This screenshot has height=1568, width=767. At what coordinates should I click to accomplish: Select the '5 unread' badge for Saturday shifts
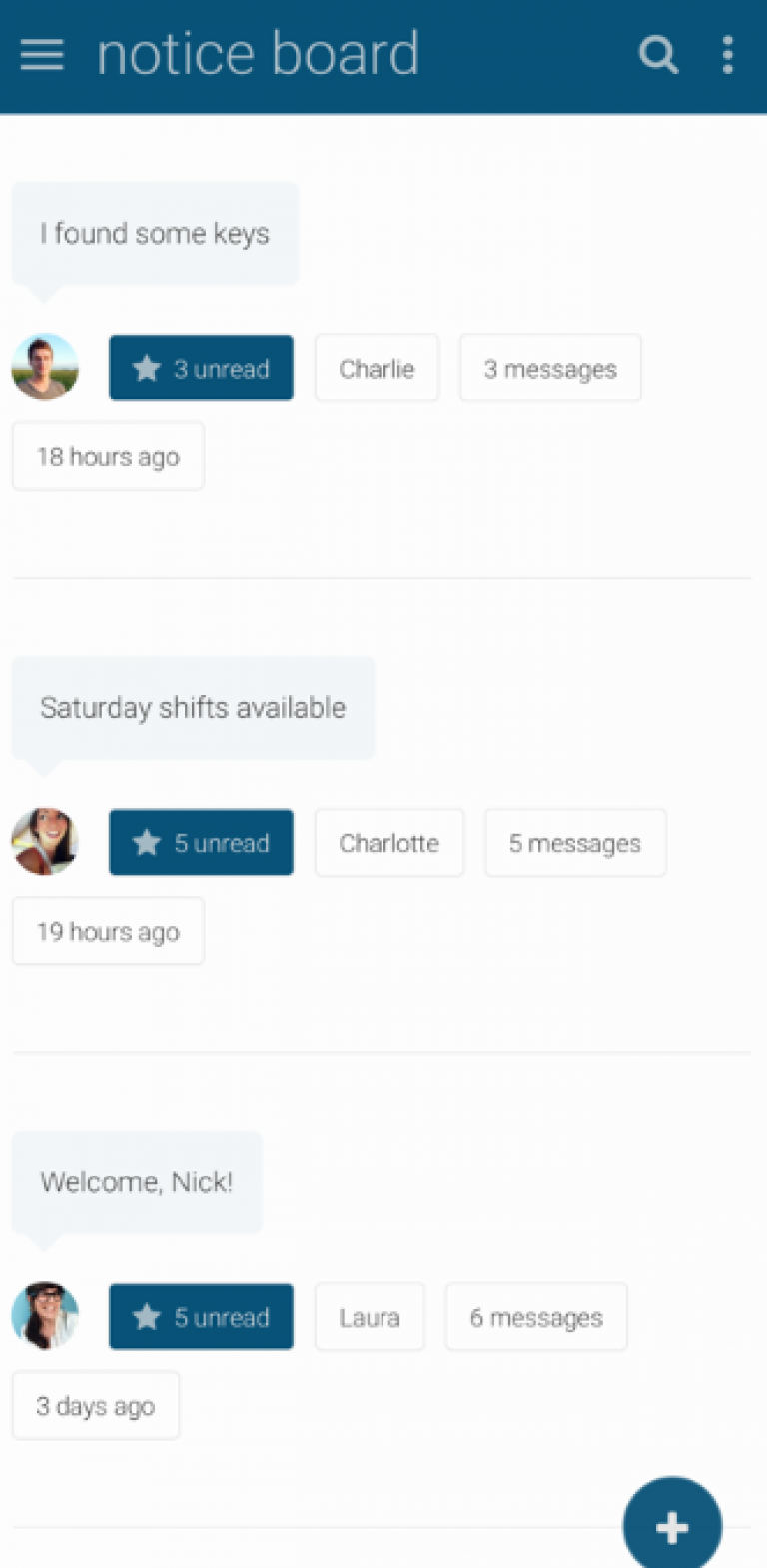point(201,842)
